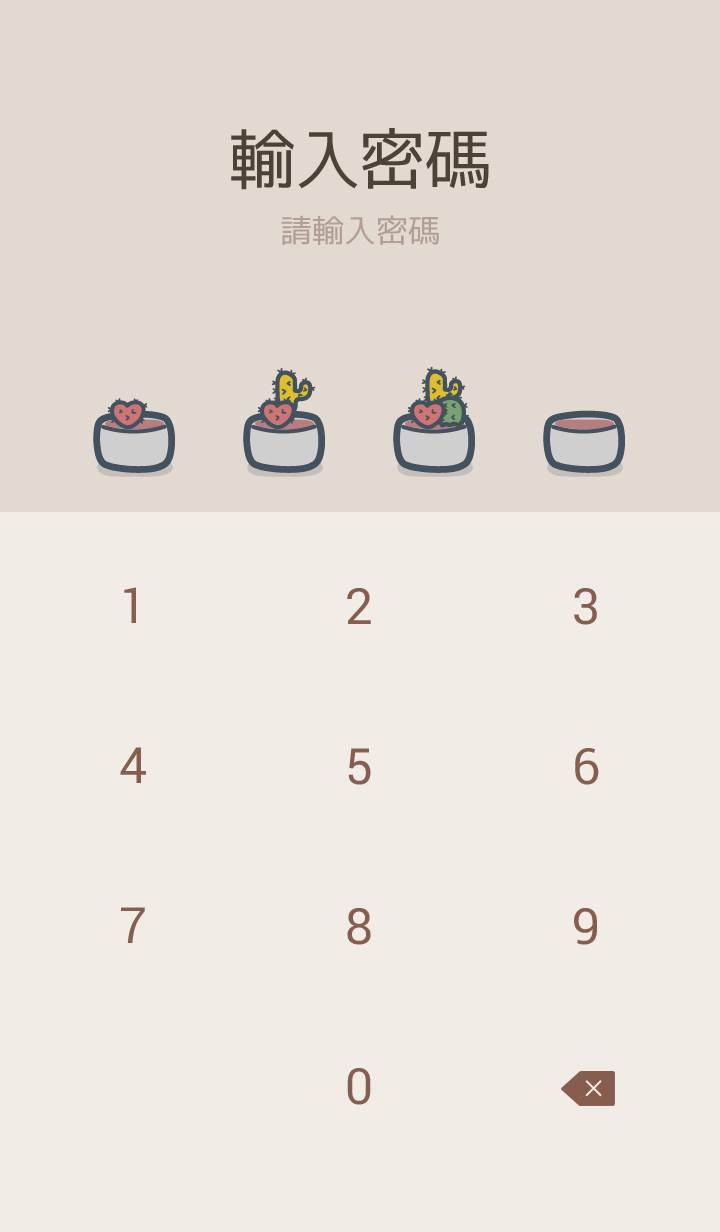
Task: Select digit 7 on the keypad
Action: tap(132, 927)
